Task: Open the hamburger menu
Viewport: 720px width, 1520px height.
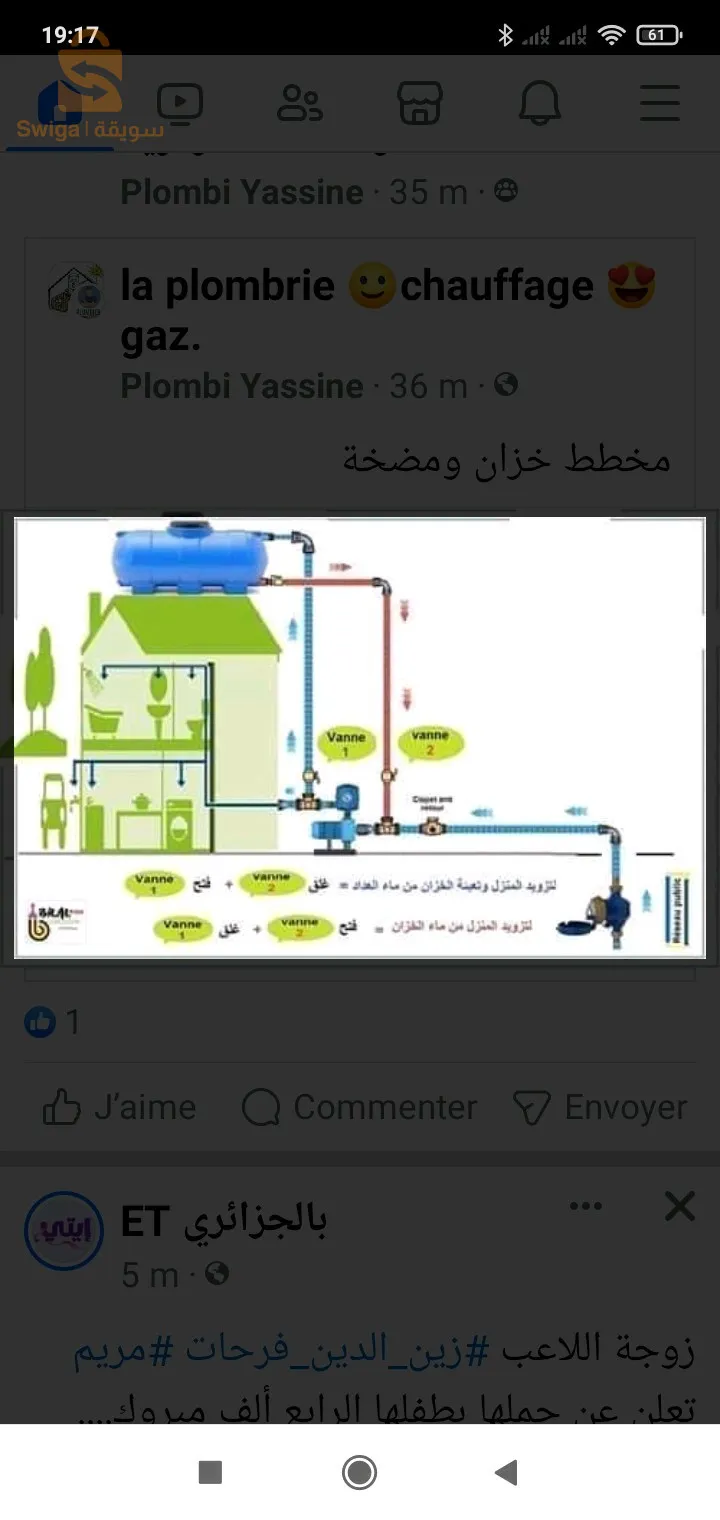Action: pos(659,103)
